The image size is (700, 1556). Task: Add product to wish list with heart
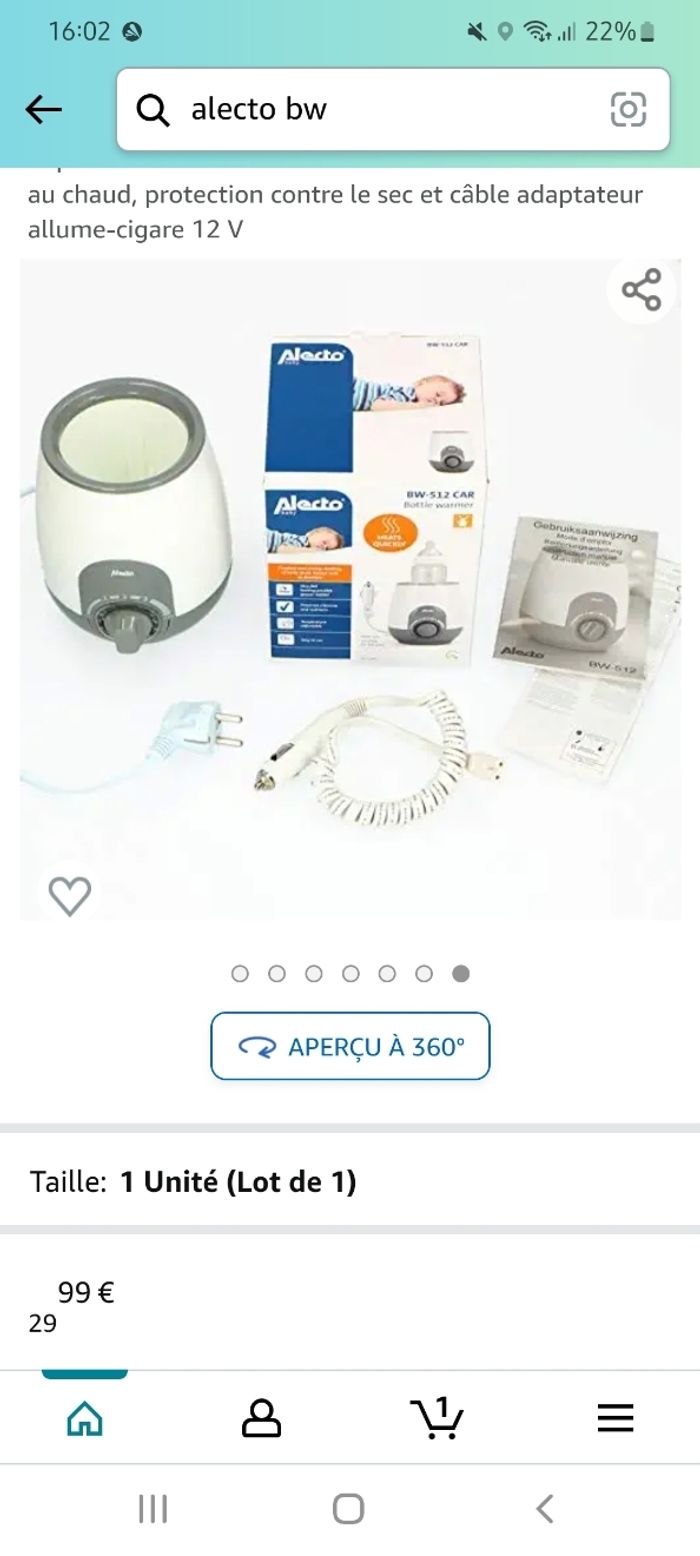pyautogui.click(x=70, y=895)
